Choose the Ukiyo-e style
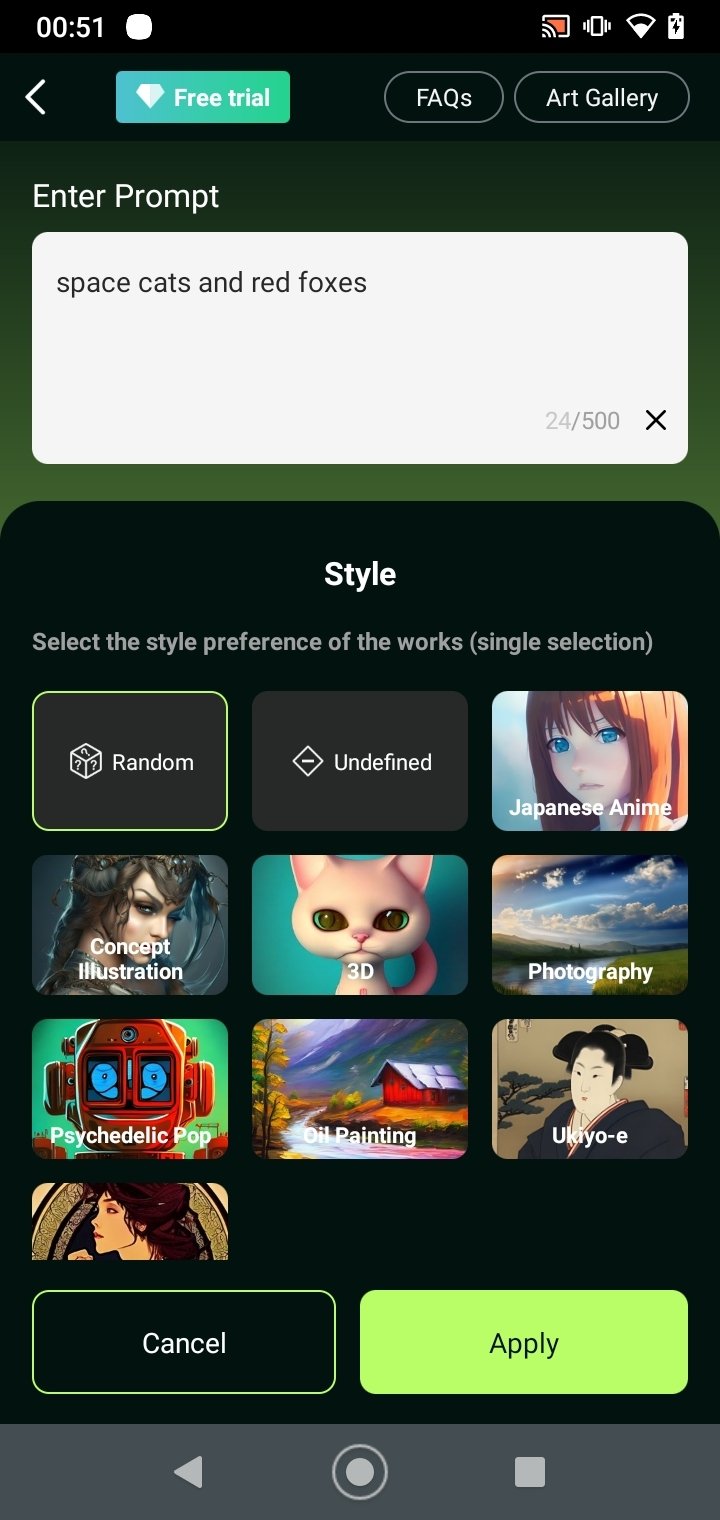The image size is (720, 1520). (590, 1089)
